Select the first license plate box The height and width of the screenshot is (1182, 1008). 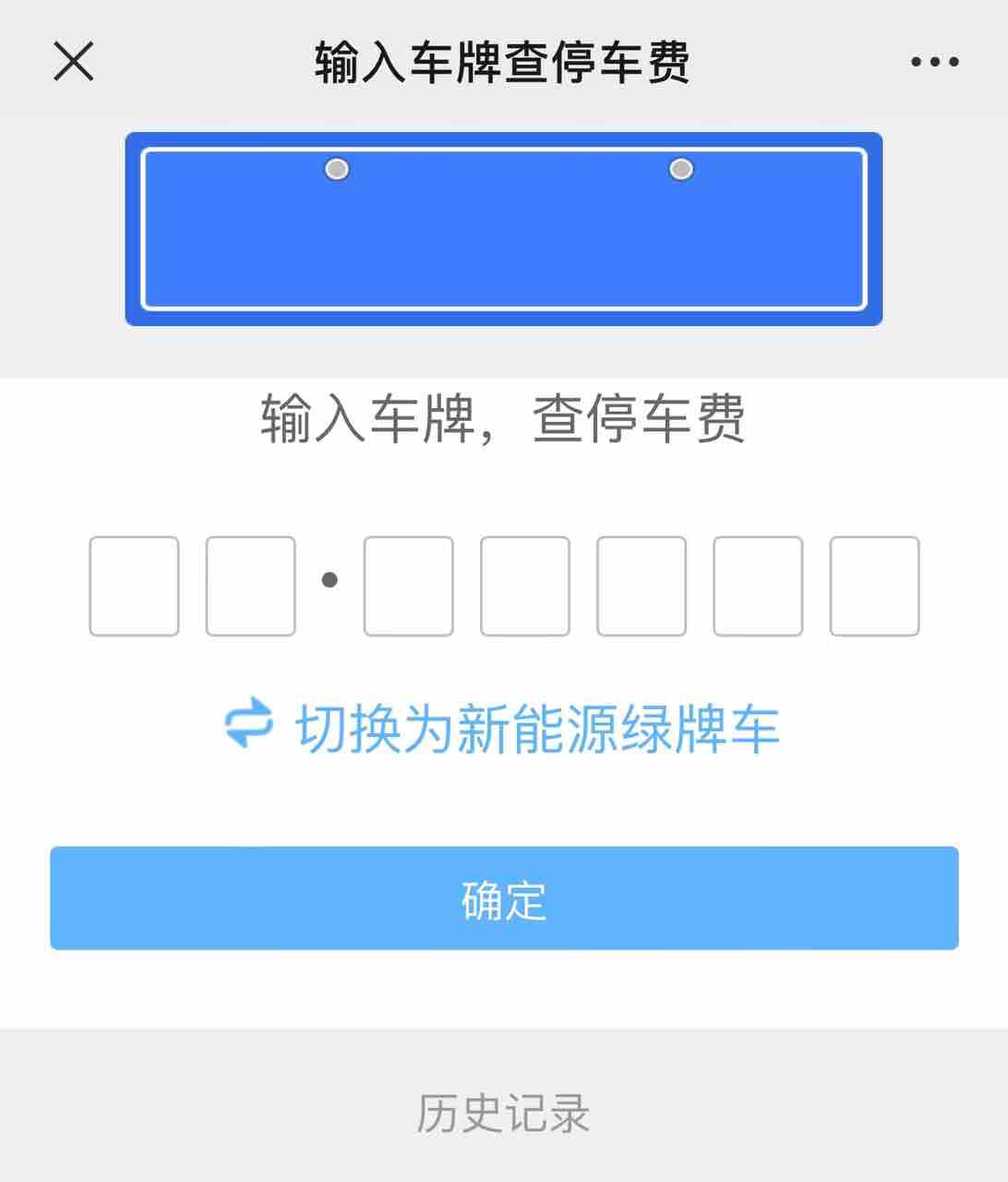pos(134,586)
